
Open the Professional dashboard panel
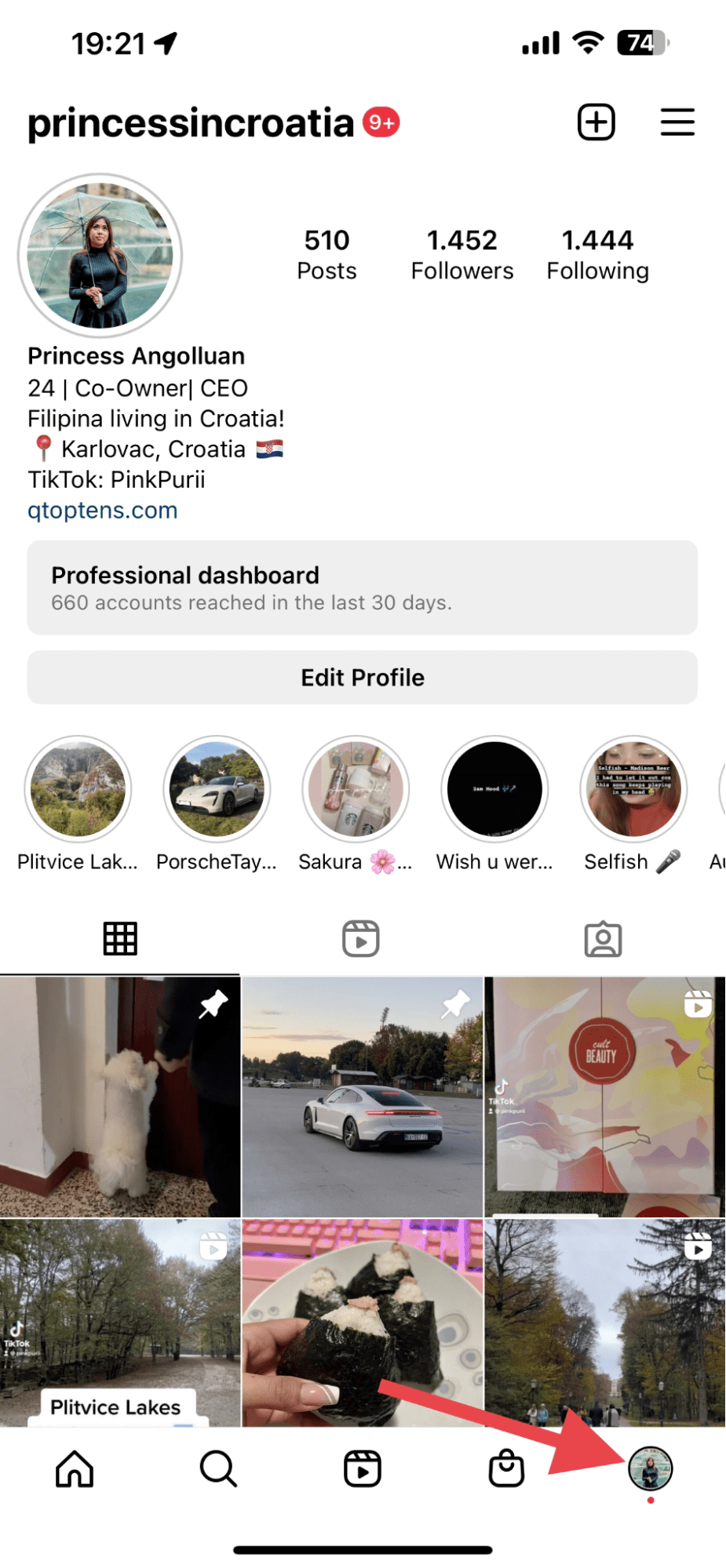(x=363, y=588)
